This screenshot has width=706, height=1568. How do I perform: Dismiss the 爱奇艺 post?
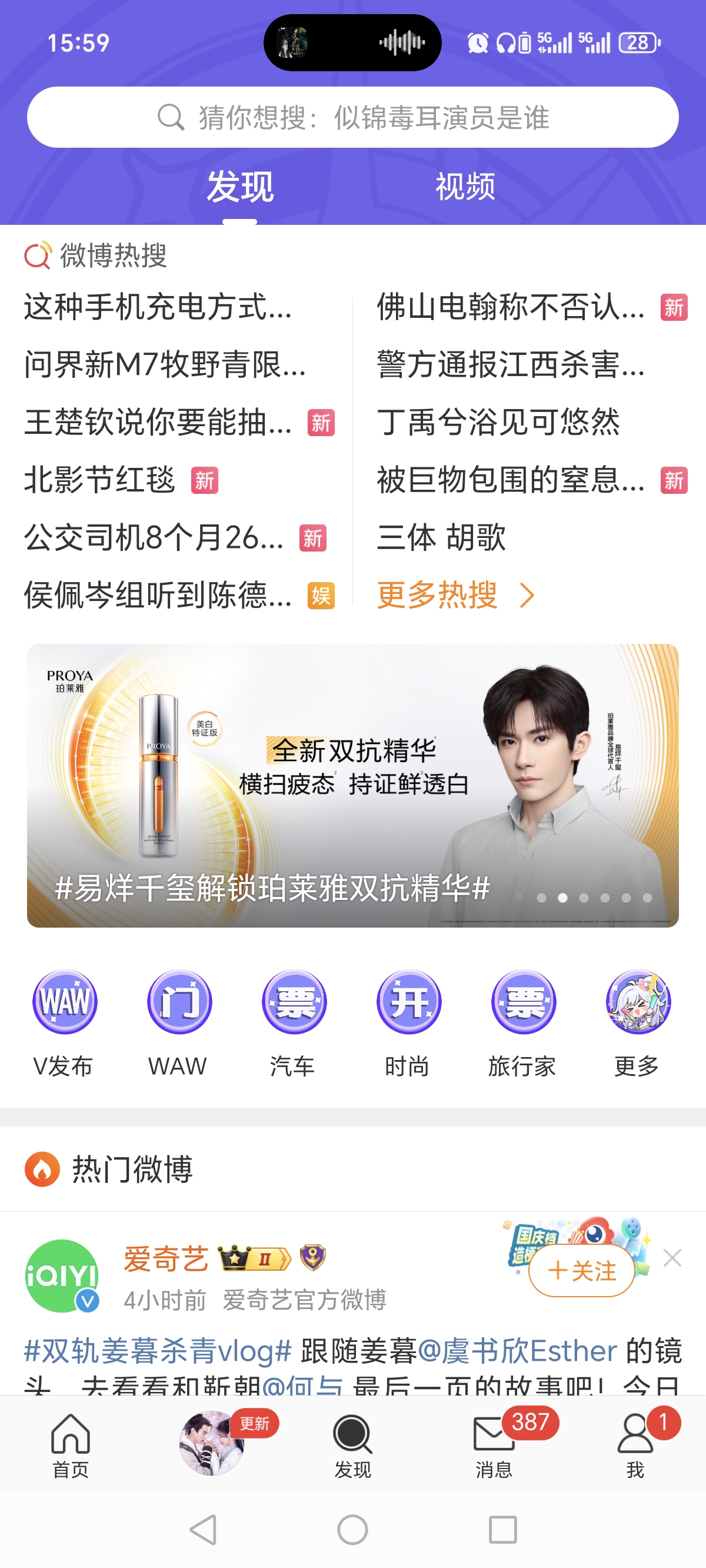point(672,1258)
